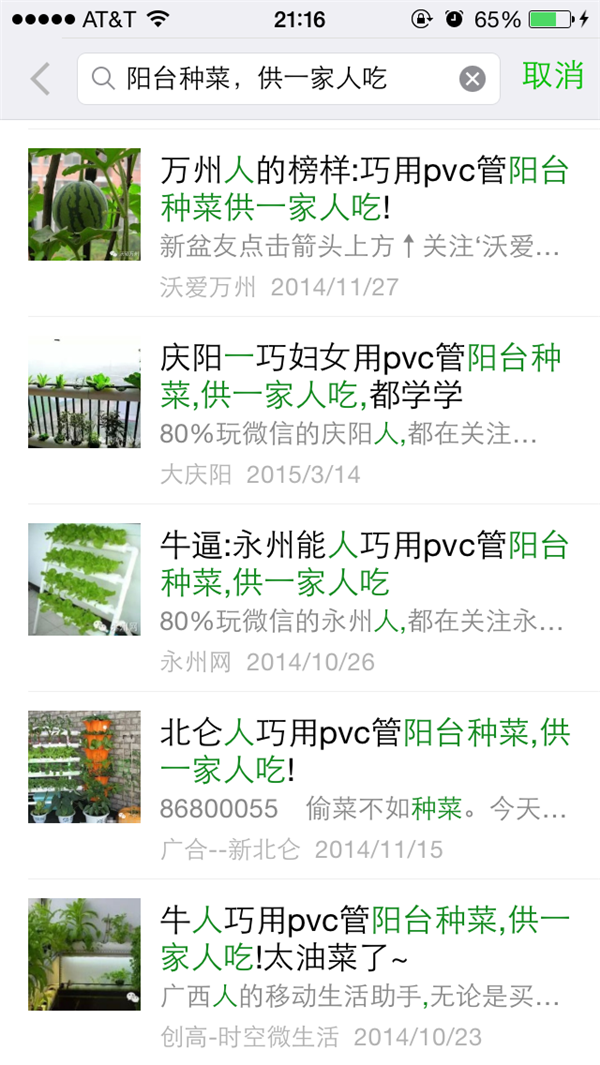Cancel the search with 取消
Screen dimensions: 600x1065
pos(552,76)
